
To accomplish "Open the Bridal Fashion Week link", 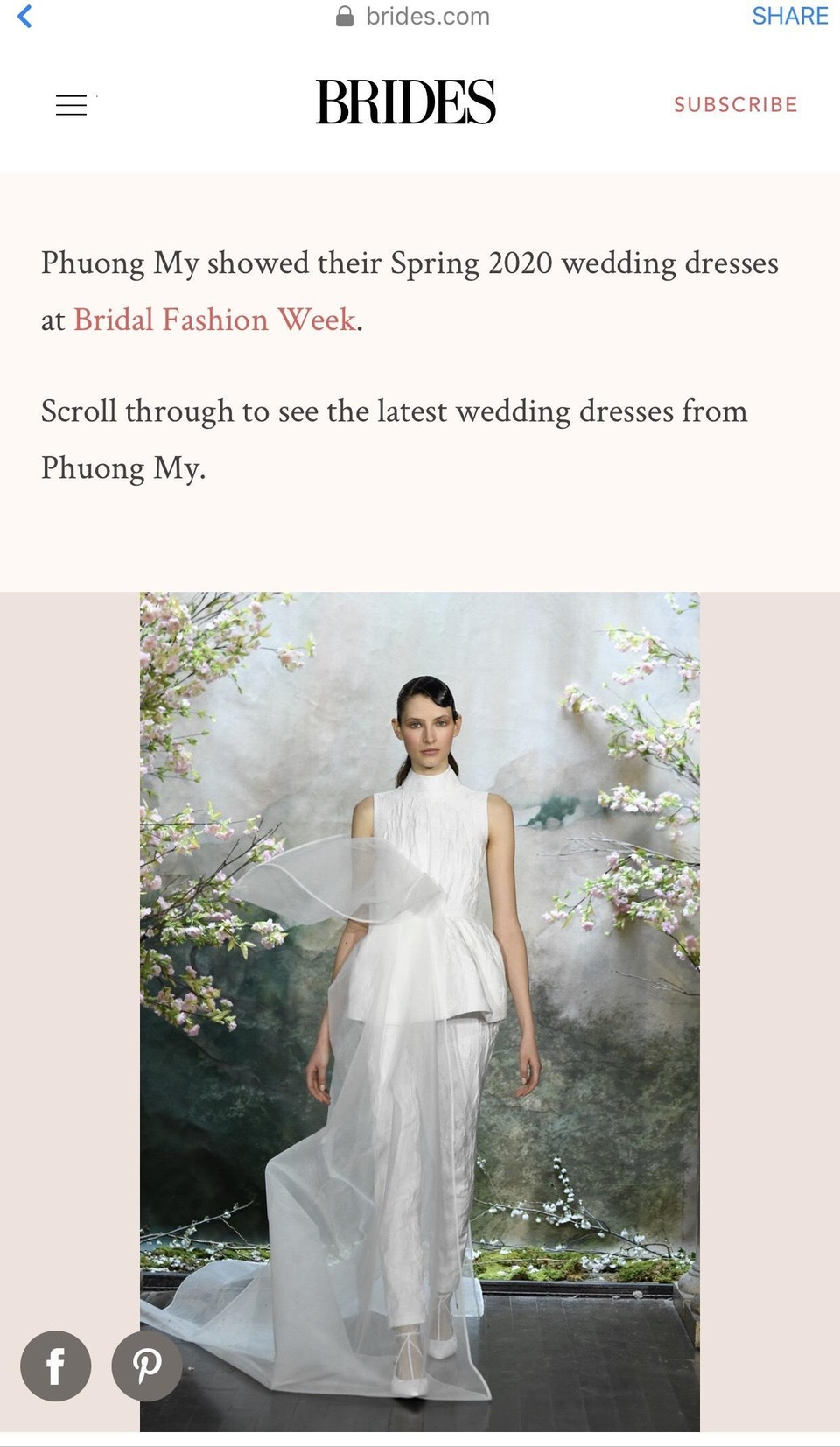I will (214, 320).
